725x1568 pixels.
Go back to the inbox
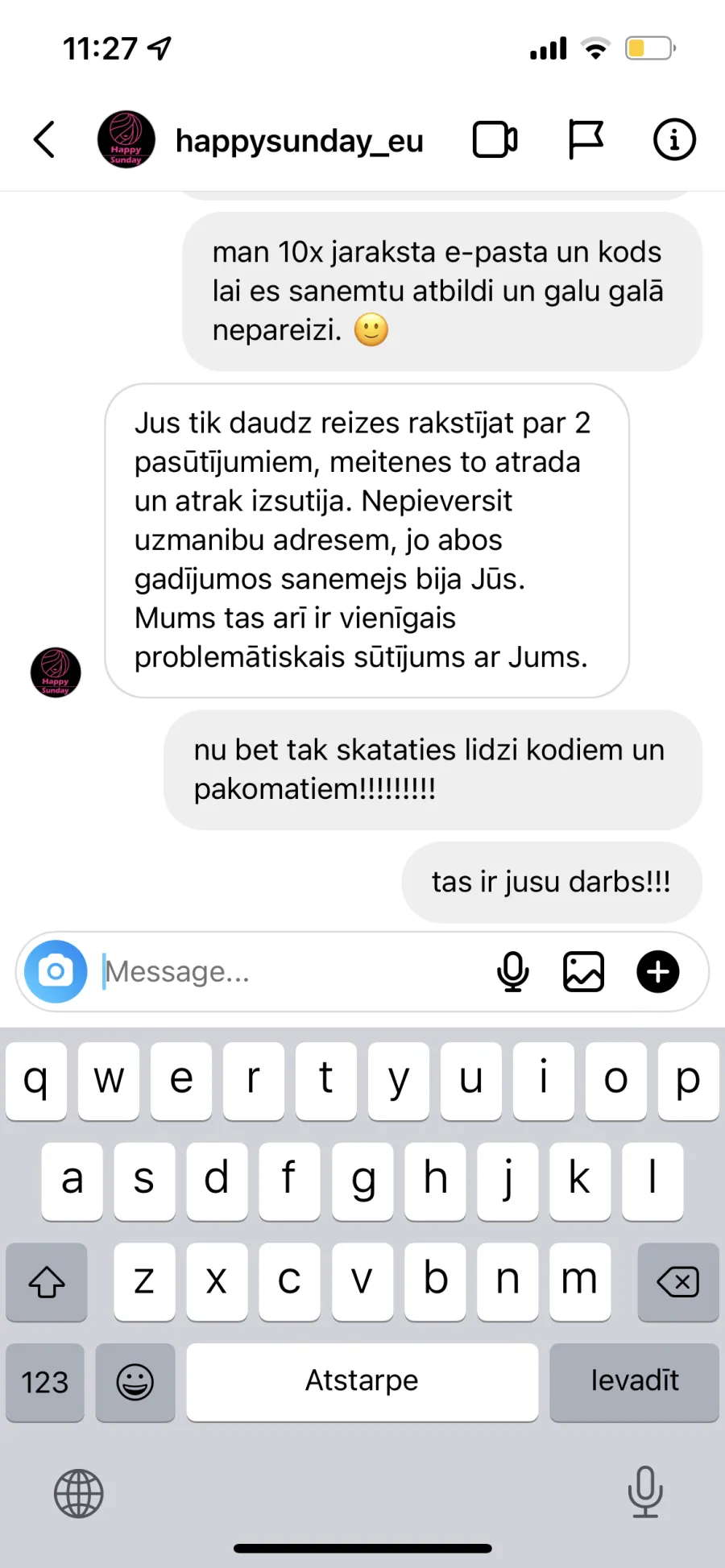tap(44, 139)
